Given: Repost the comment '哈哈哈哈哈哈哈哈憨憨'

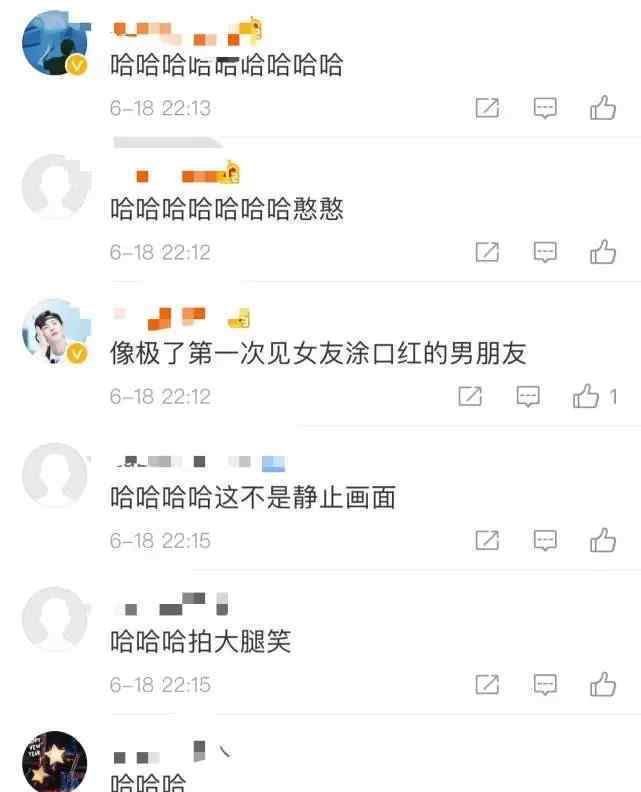Looking at the screenshot, I should 487,252.
